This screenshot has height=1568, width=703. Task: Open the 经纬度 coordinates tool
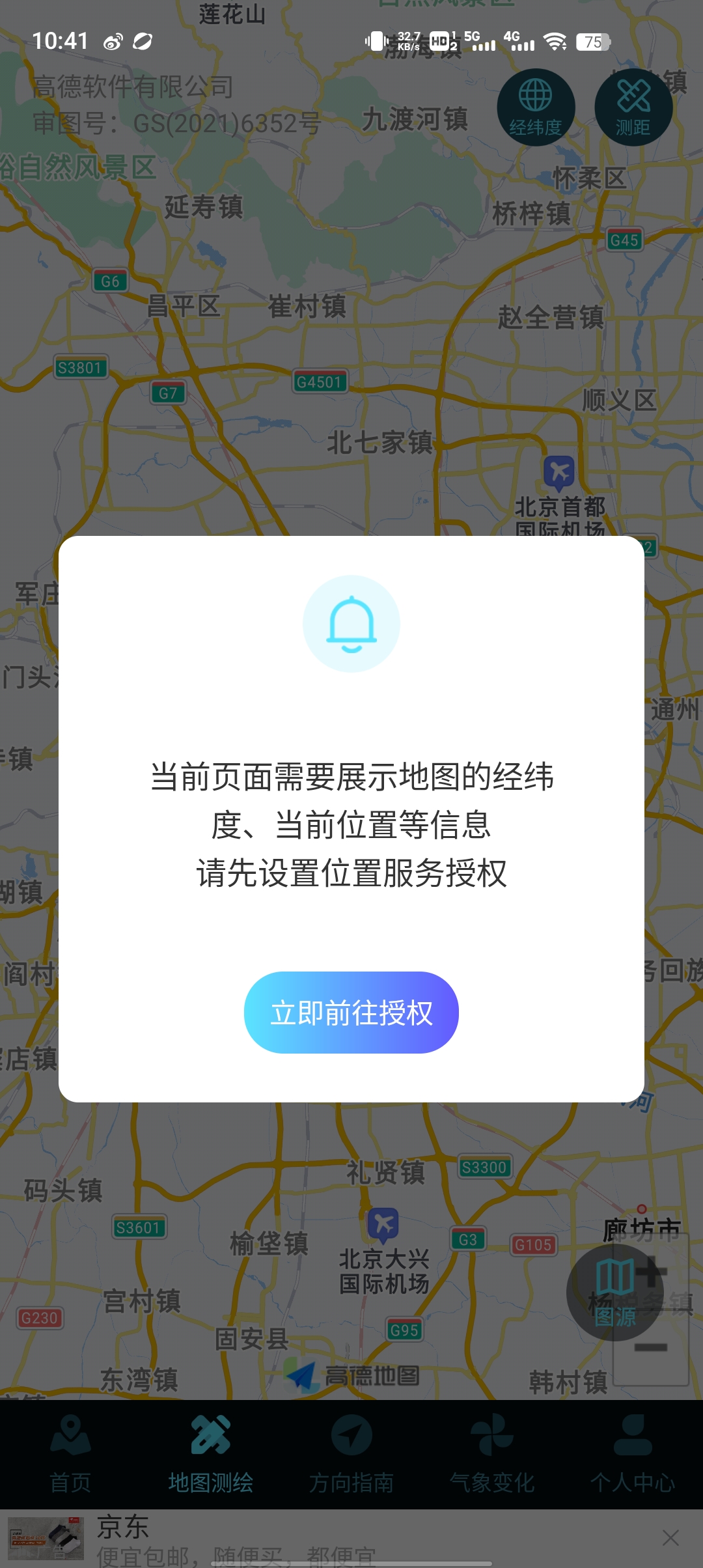(x=536, y=107)
